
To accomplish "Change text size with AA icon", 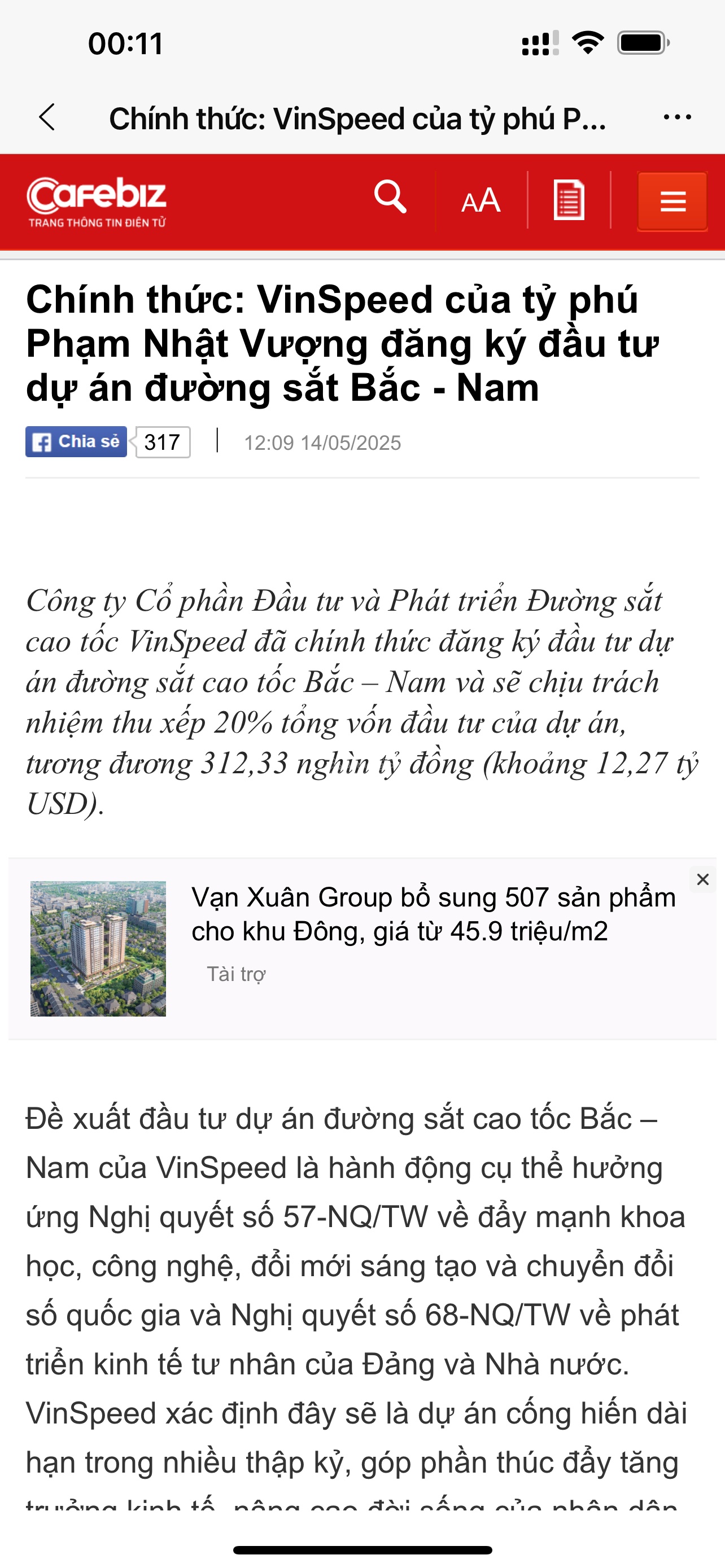I will 481,201.
